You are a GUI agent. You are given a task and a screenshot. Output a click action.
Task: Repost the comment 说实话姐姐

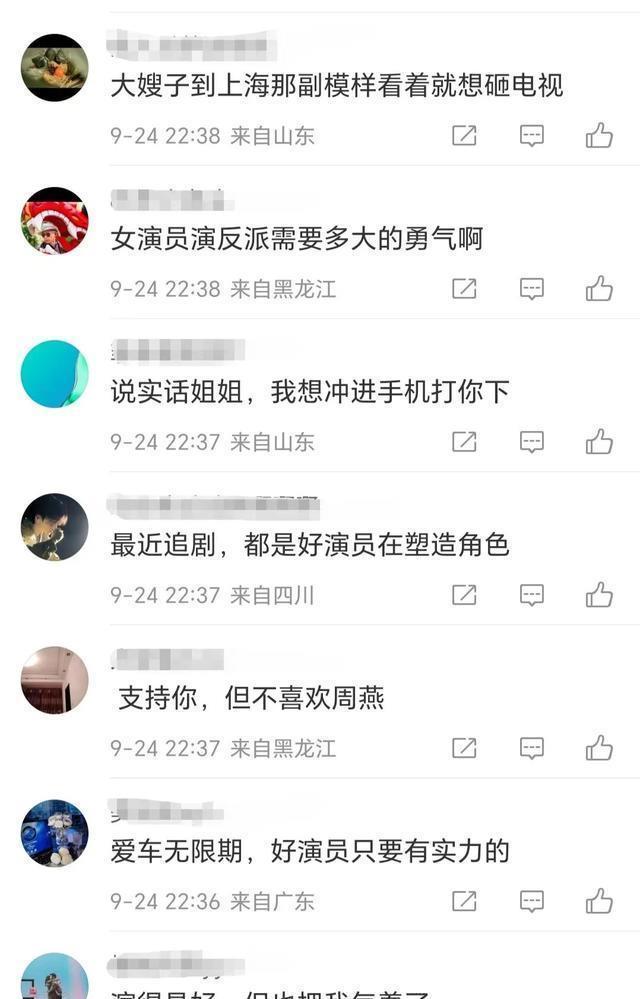464,442
